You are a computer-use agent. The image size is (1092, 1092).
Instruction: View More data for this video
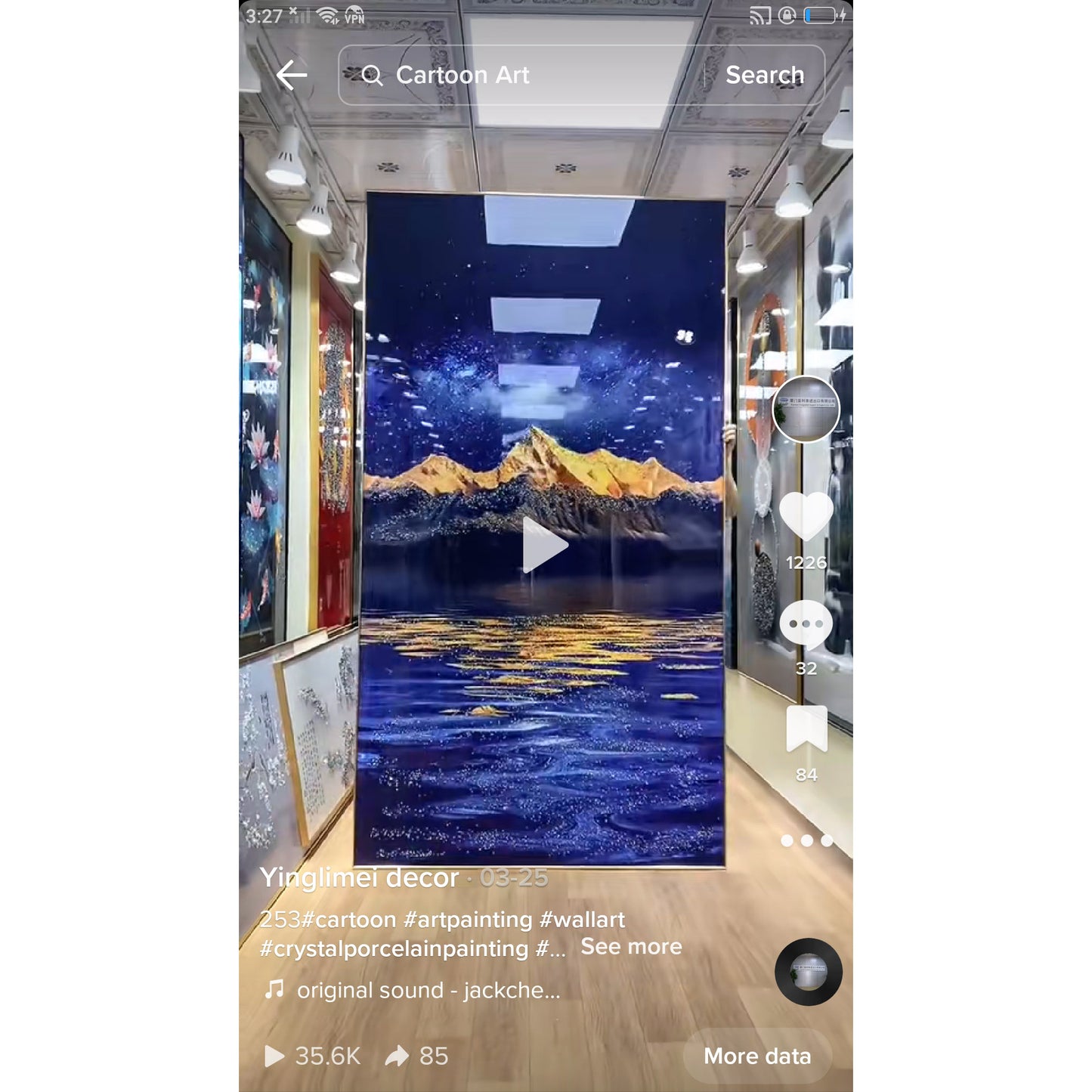point(757,1056)
